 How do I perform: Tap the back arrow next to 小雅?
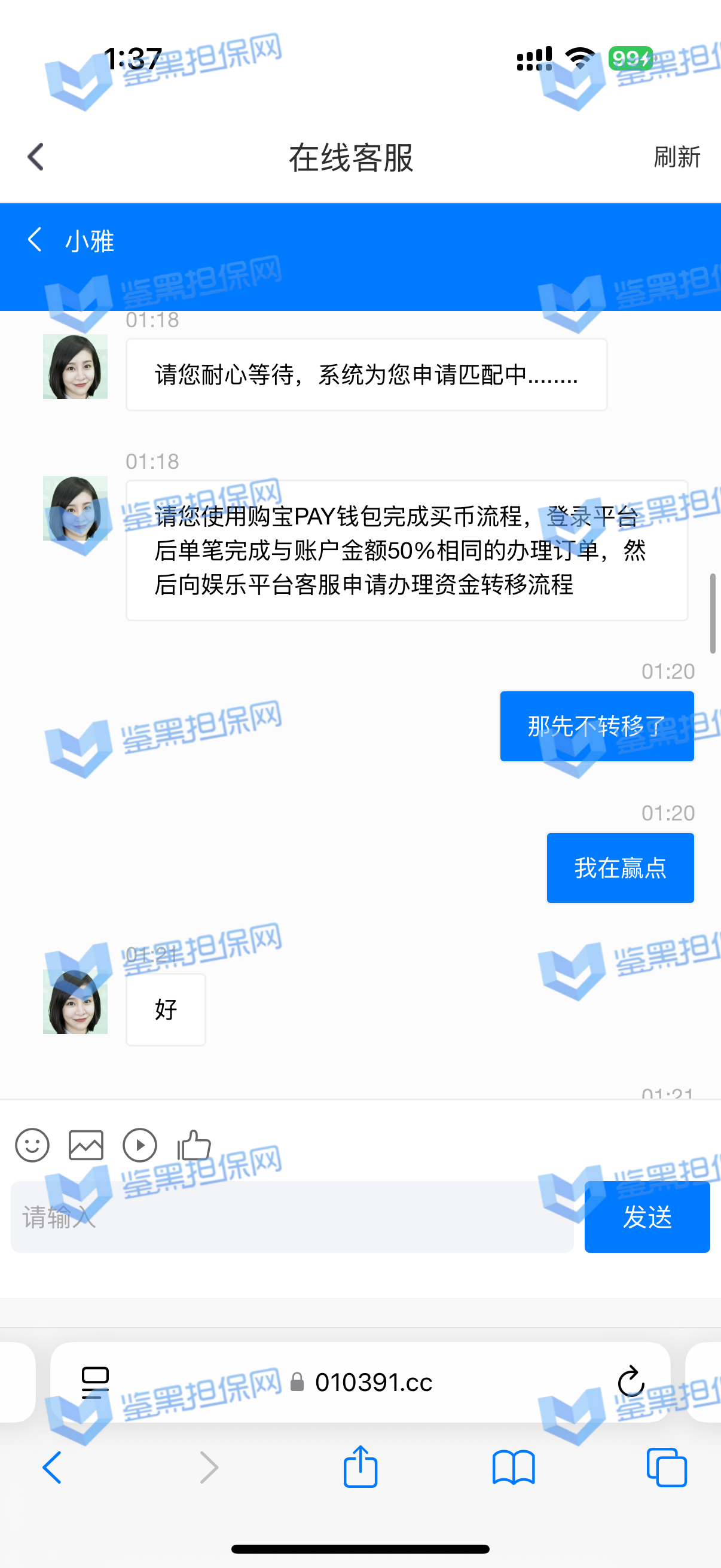pos(35,240)
